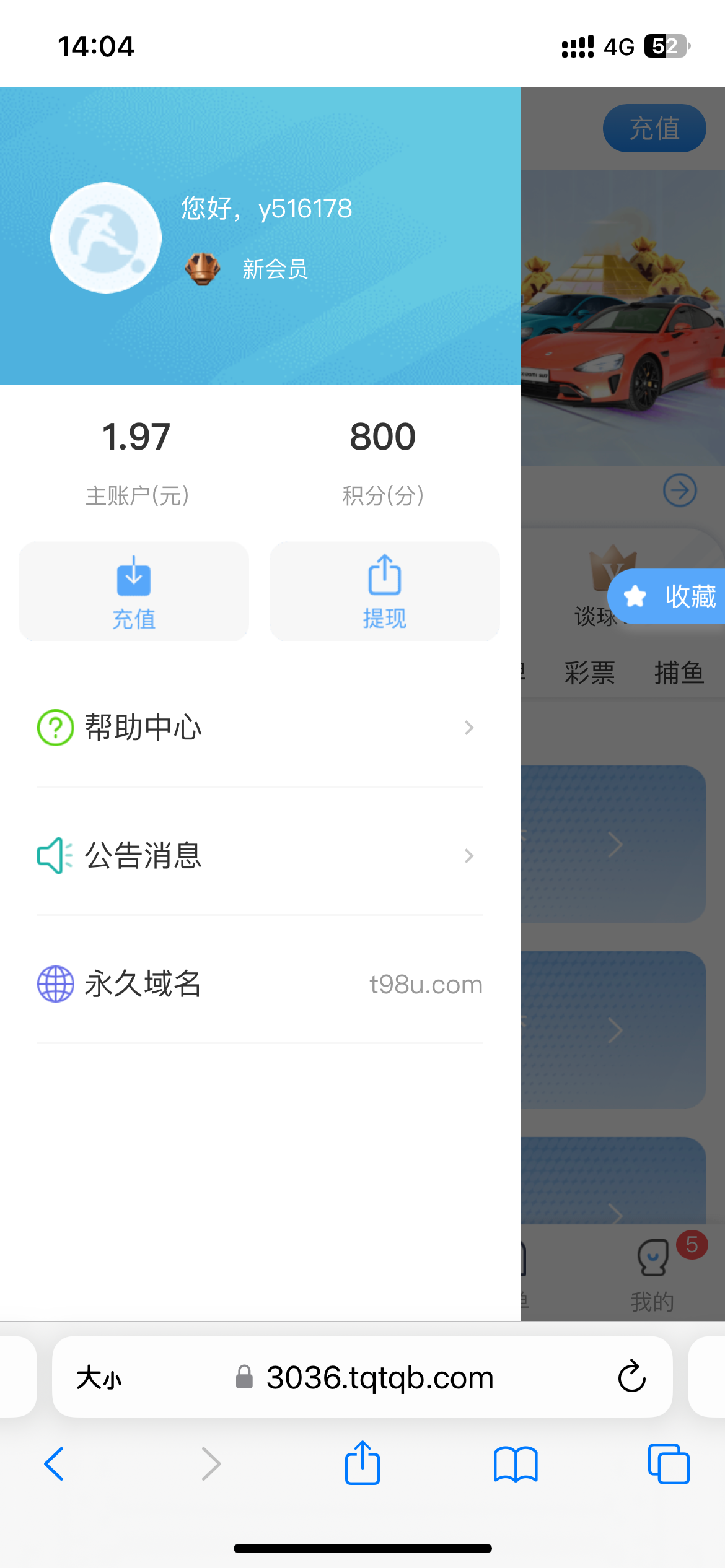
Task: Open 帮助中心 help center
Action: 260,728
